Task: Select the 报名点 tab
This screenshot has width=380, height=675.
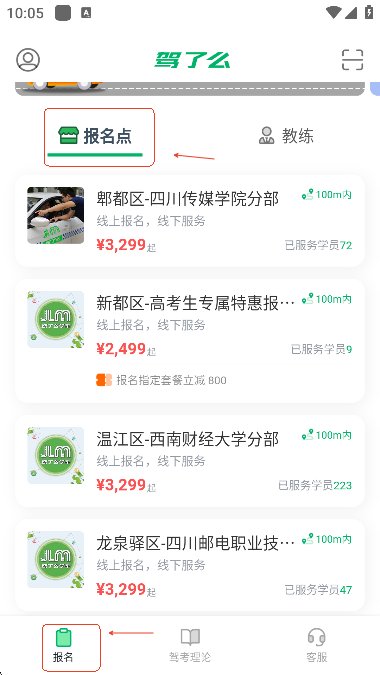Action: 95,136
